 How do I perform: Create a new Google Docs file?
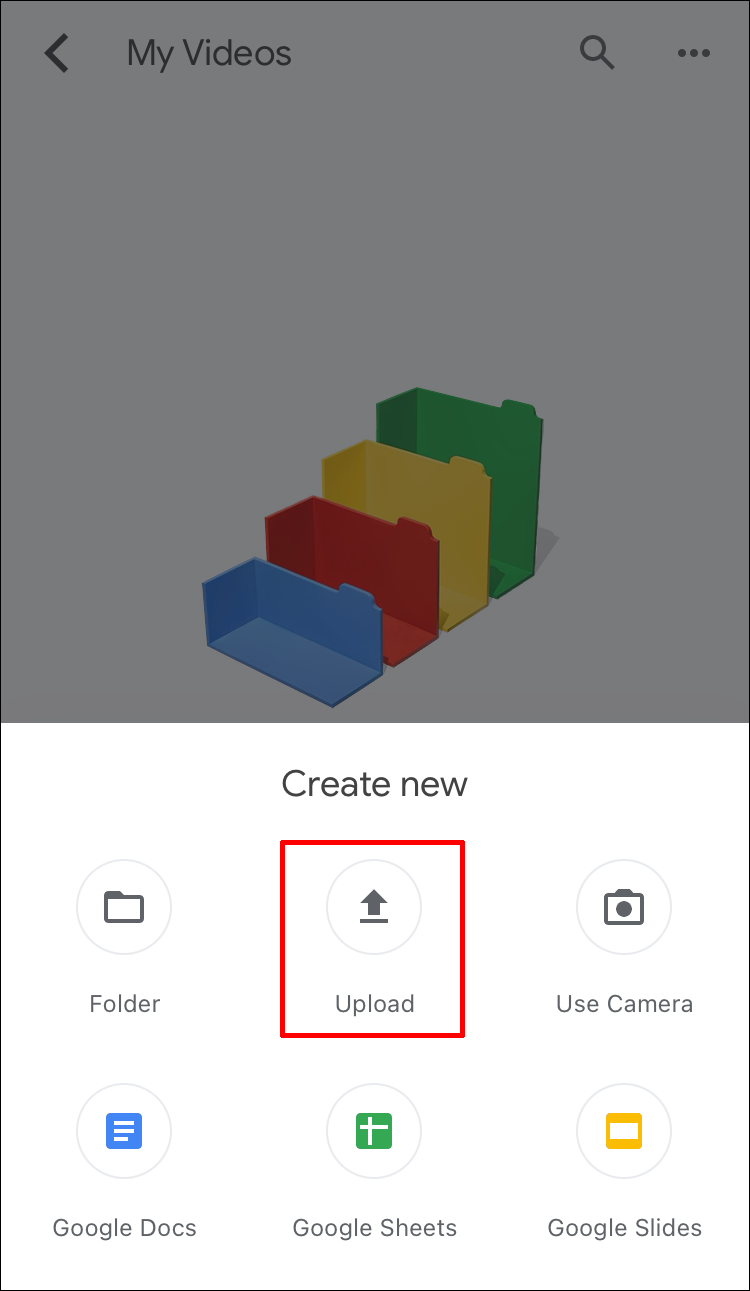click(x=124, y=1132)
